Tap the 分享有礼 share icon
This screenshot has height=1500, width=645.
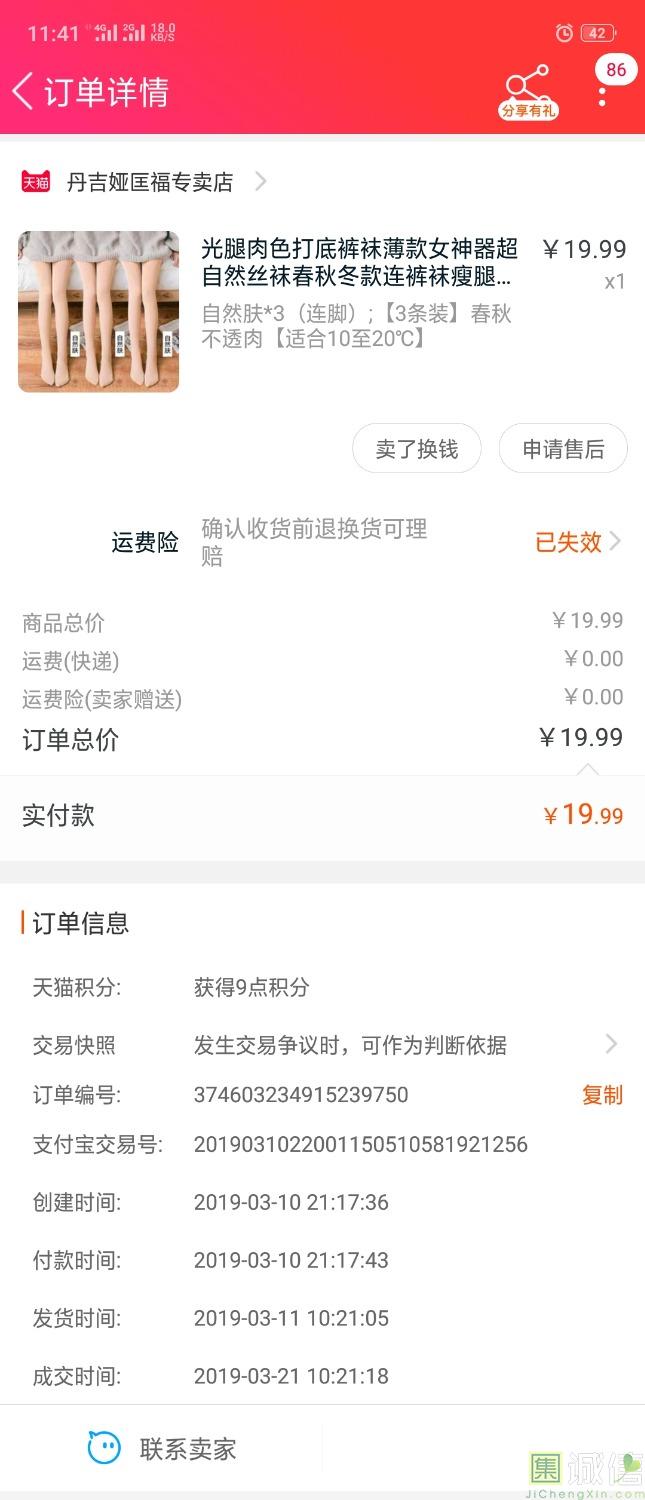pos(527,92)
